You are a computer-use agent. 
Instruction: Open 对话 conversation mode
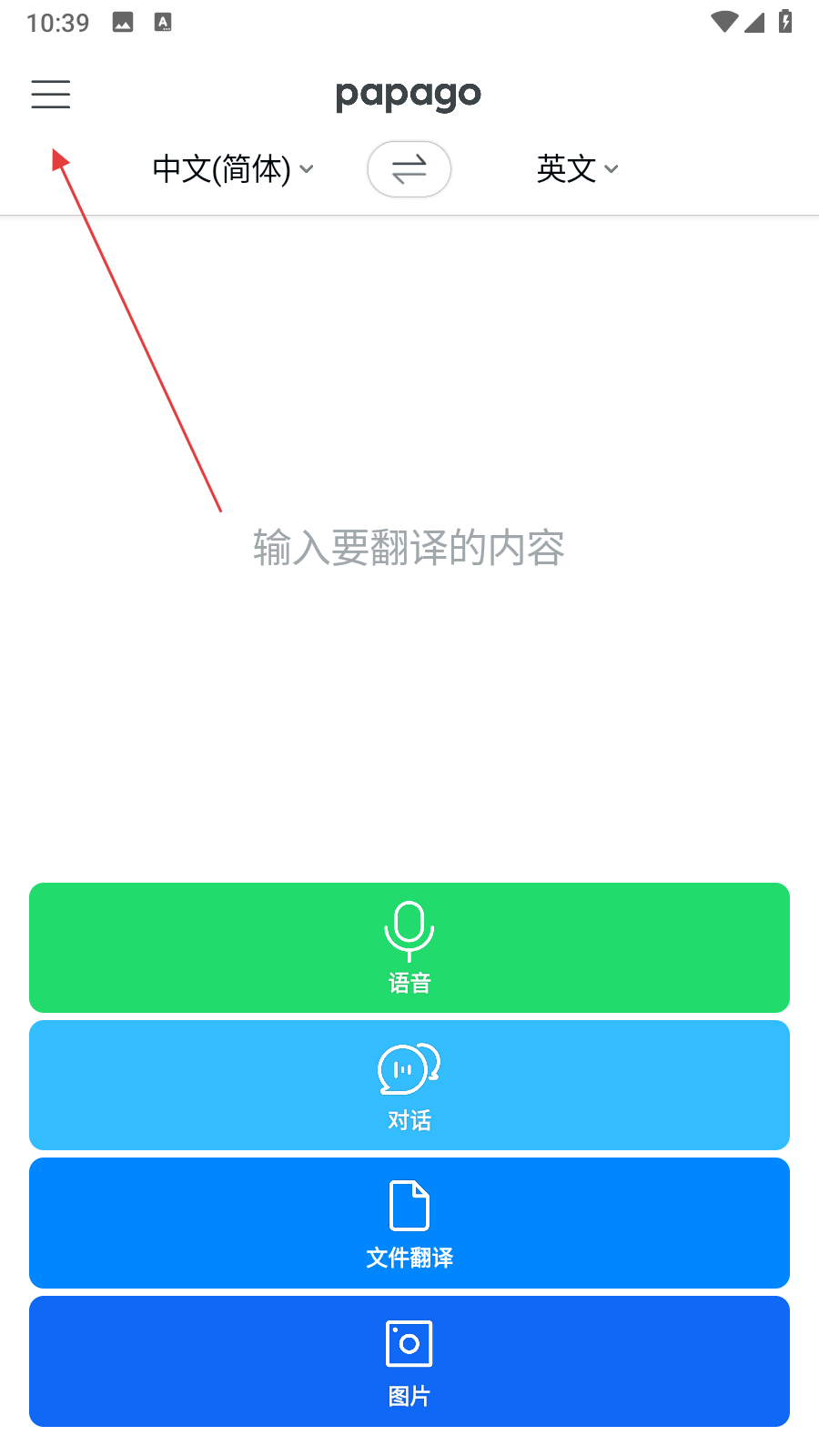point(409,1085)
